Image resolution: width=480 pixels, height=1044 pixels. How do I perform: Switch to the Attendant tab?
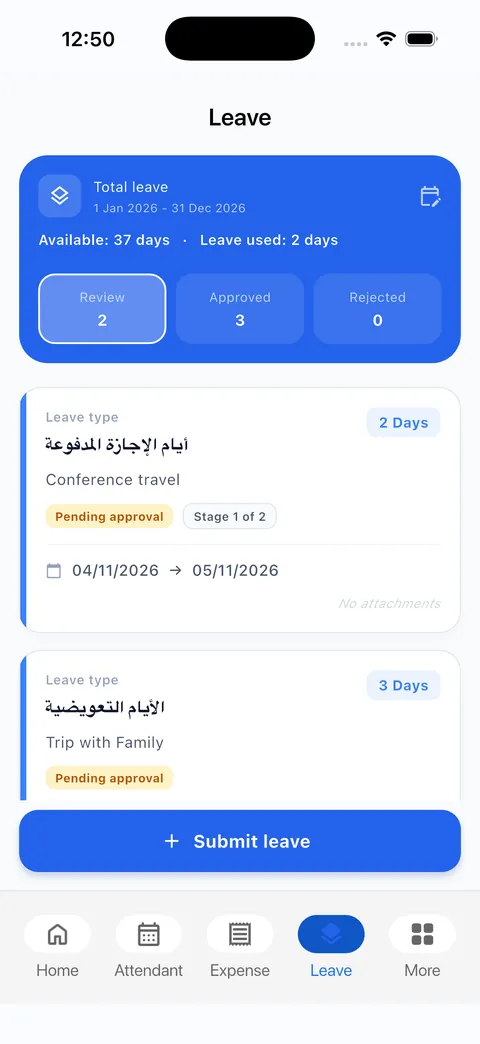click(x=148, y=947)
